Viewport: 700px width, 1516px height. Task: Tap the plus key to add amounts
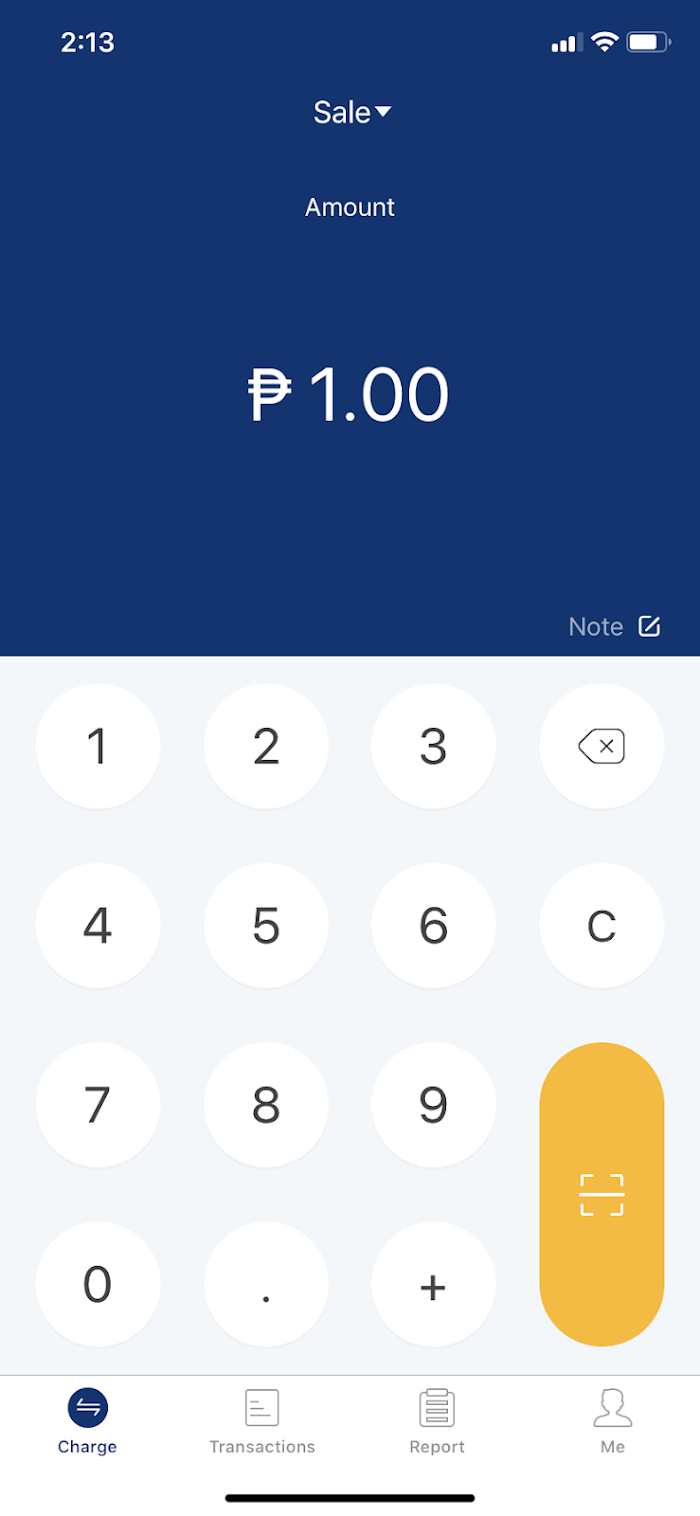(434, 1285)
